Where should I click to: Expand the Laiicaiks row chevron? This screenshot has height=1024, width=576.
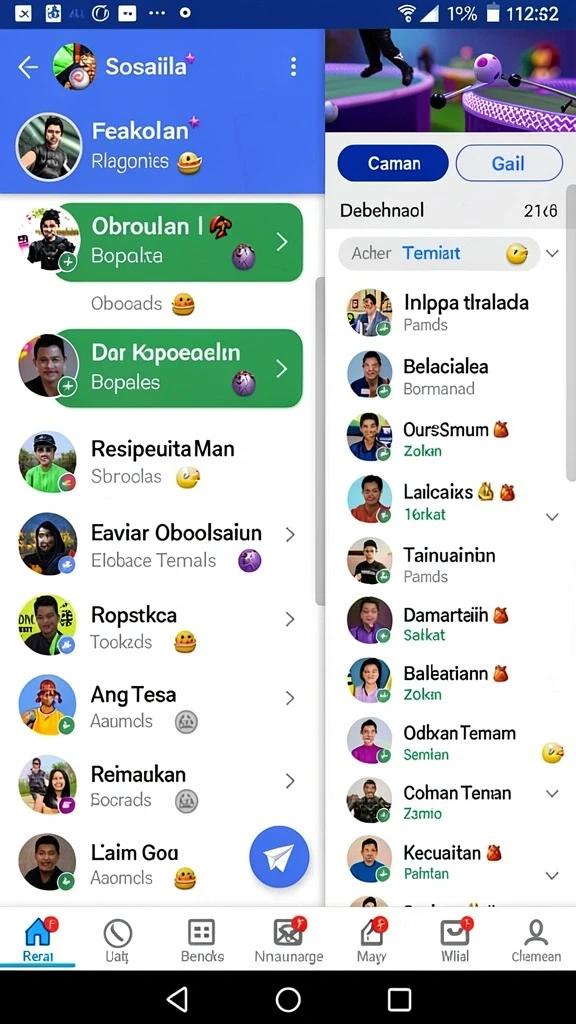(552, 517)
